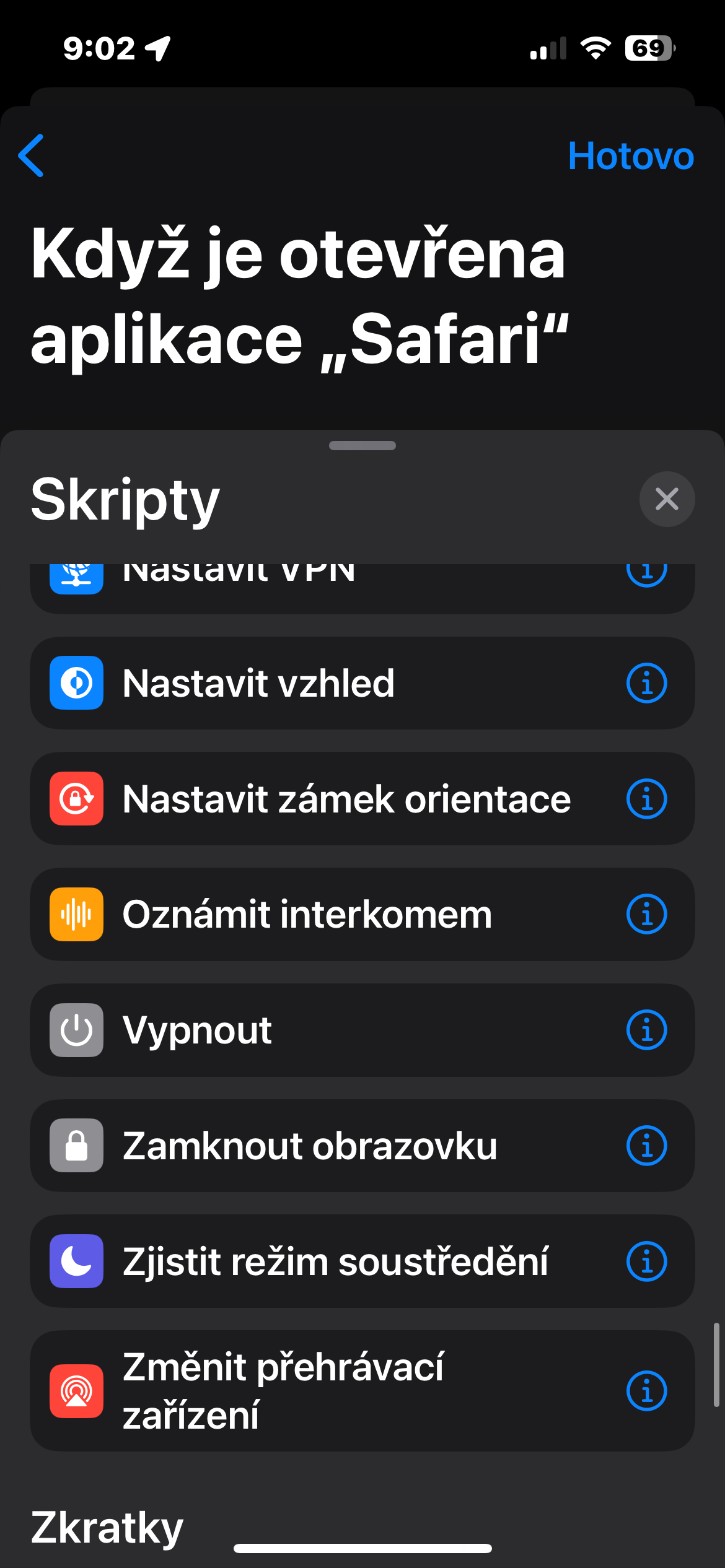Add the Nastavit zámek orientace action
725x1568 pixels.
click(x=322, y=799)
